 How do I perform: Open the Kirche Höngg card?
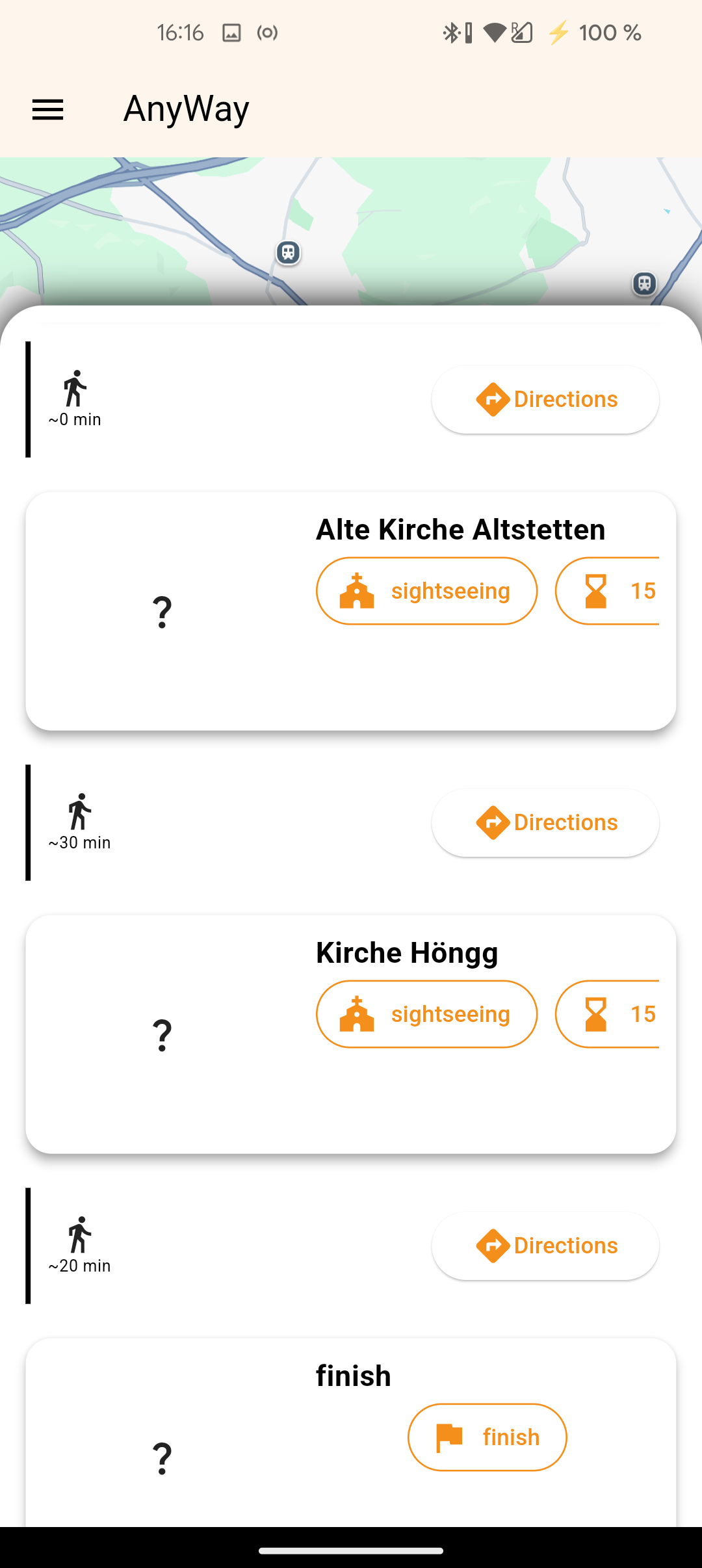click(x=351, y=1034)
